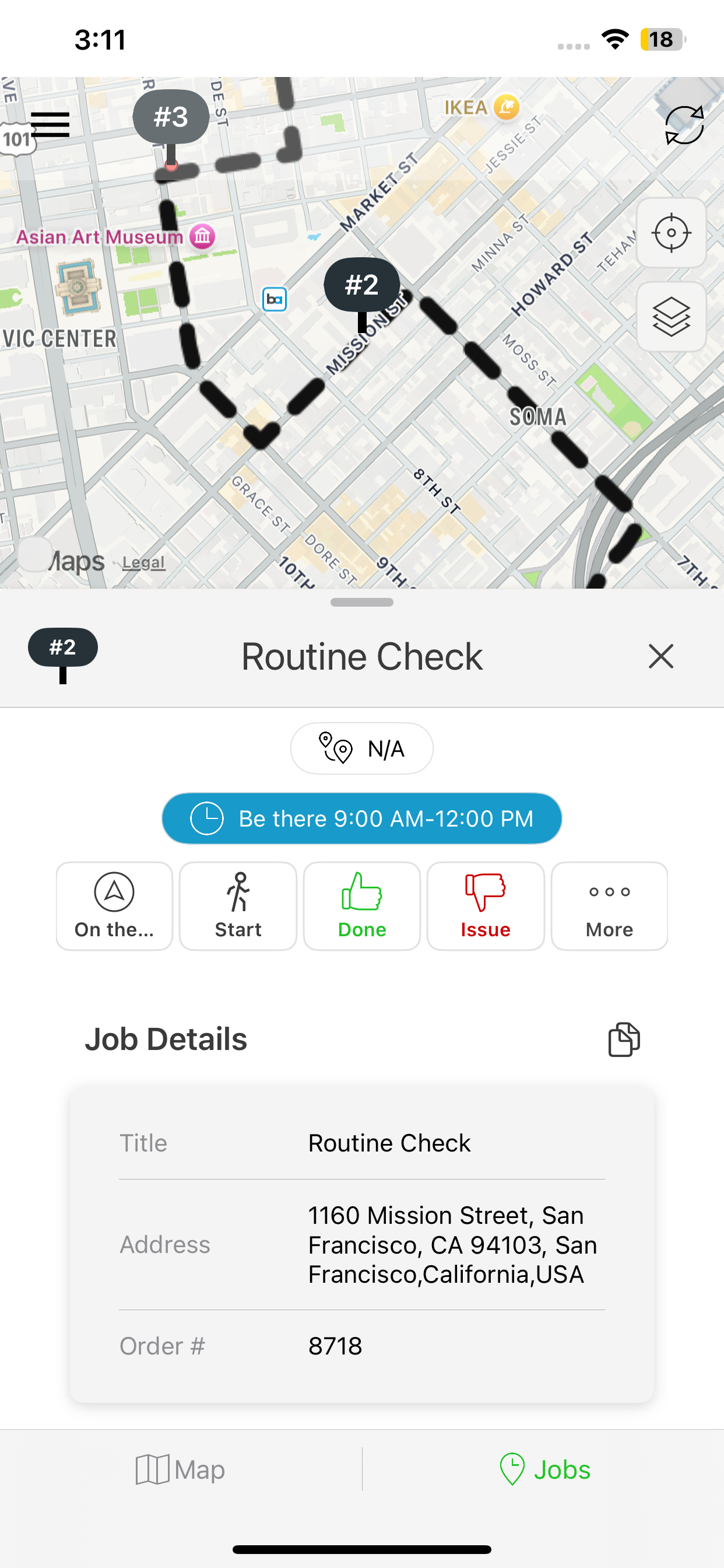Select the #3 stop pin on map
724x1568 pixels.
click(x=171, y=117)
